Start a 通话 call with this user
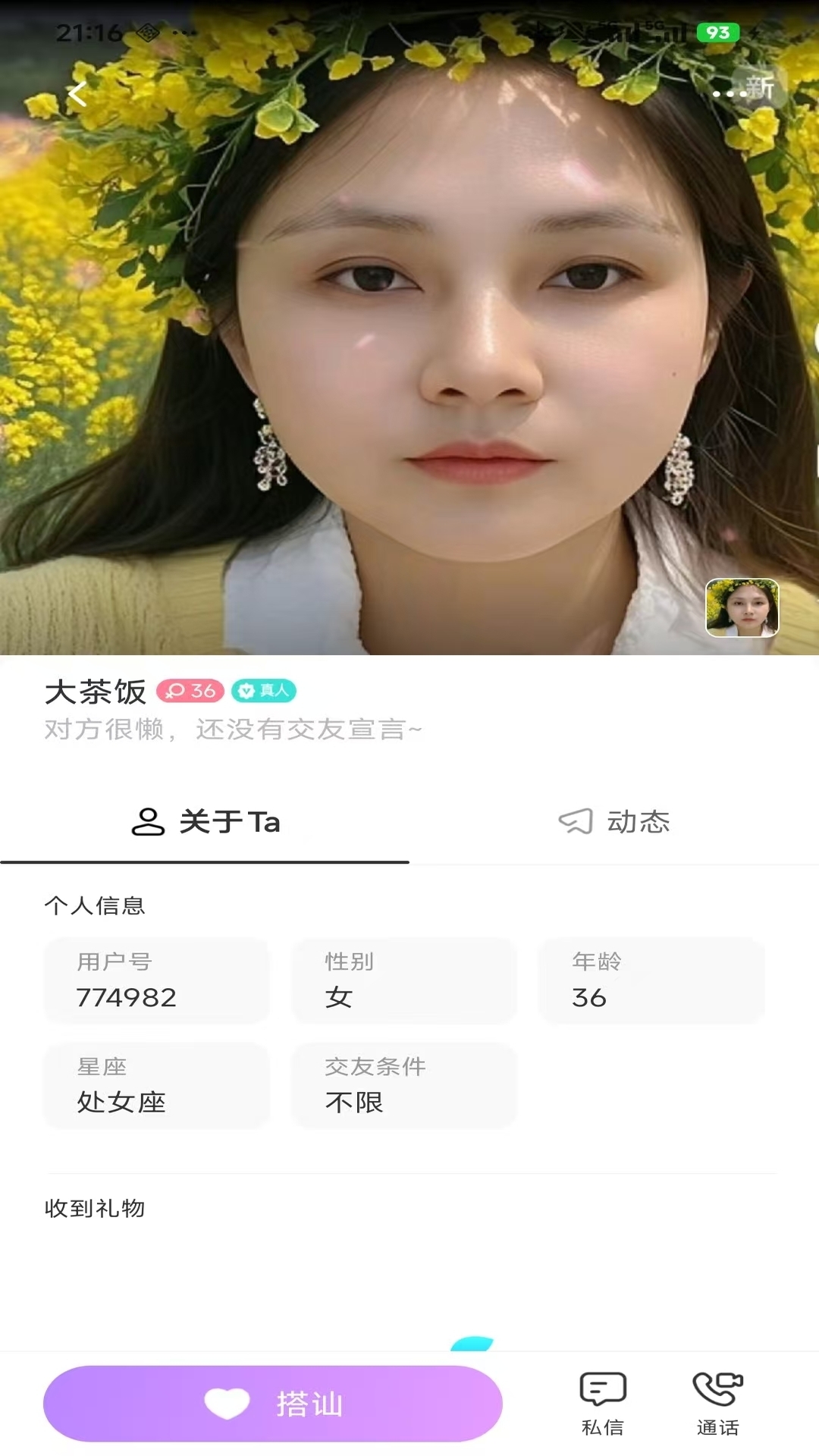This screenshot has width=819, height=1456. pos(718,1403)
